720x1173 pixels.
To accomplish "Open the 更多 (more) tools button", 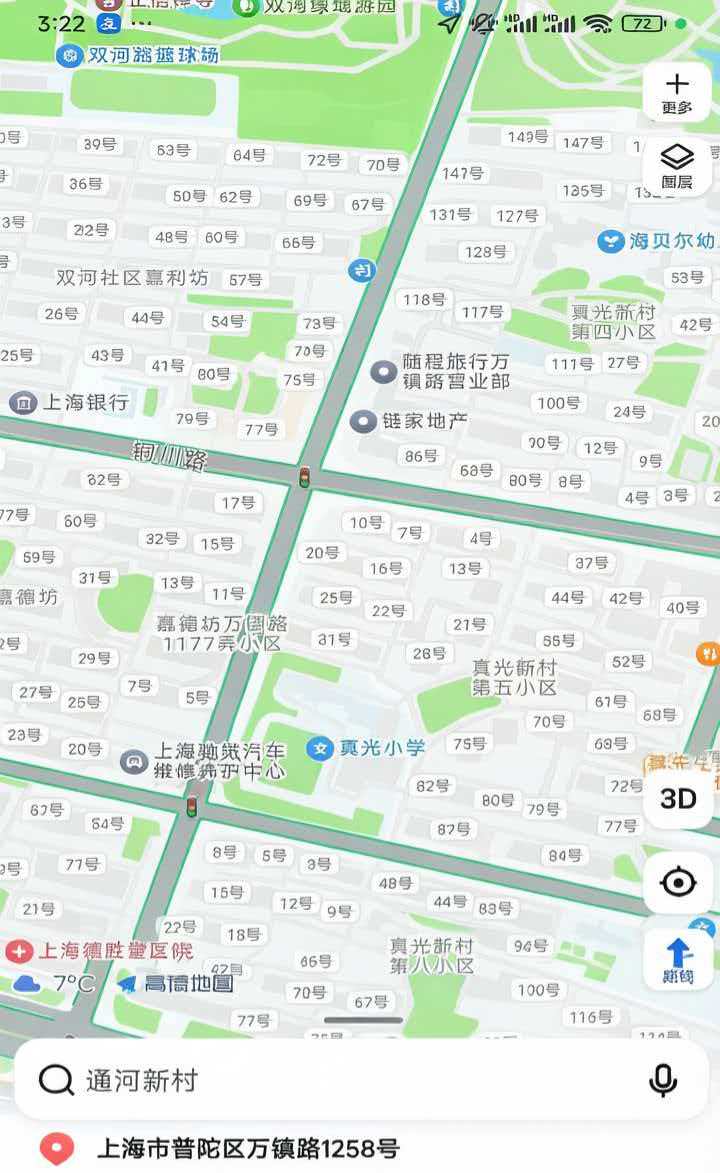I will coord(677,91).
